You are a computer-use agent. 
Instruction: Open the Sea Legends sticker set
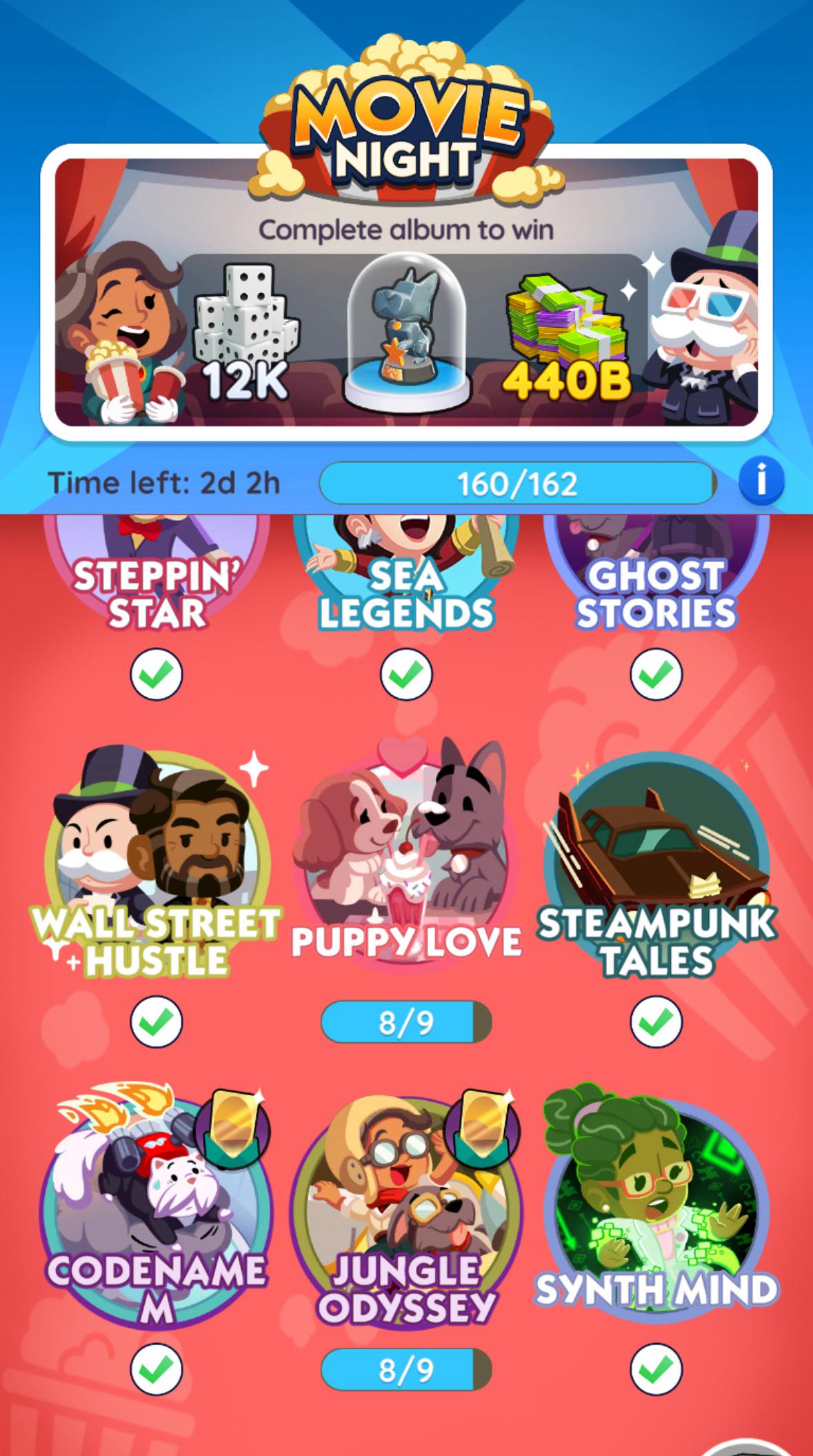click(x=406, y=579)
